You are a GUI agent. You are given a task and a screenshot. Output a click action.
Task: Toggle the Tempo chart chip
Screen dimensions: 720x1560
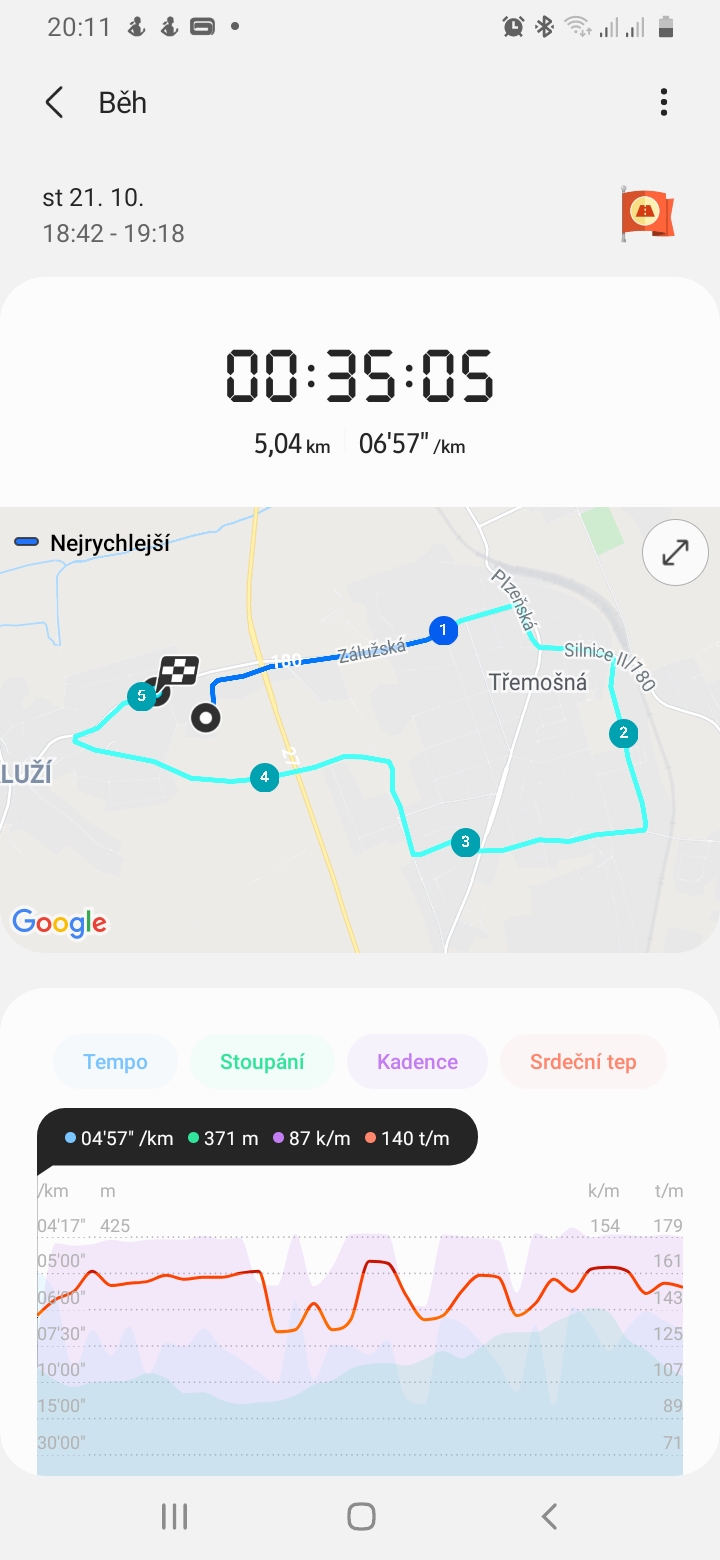tap(115, 1062)
